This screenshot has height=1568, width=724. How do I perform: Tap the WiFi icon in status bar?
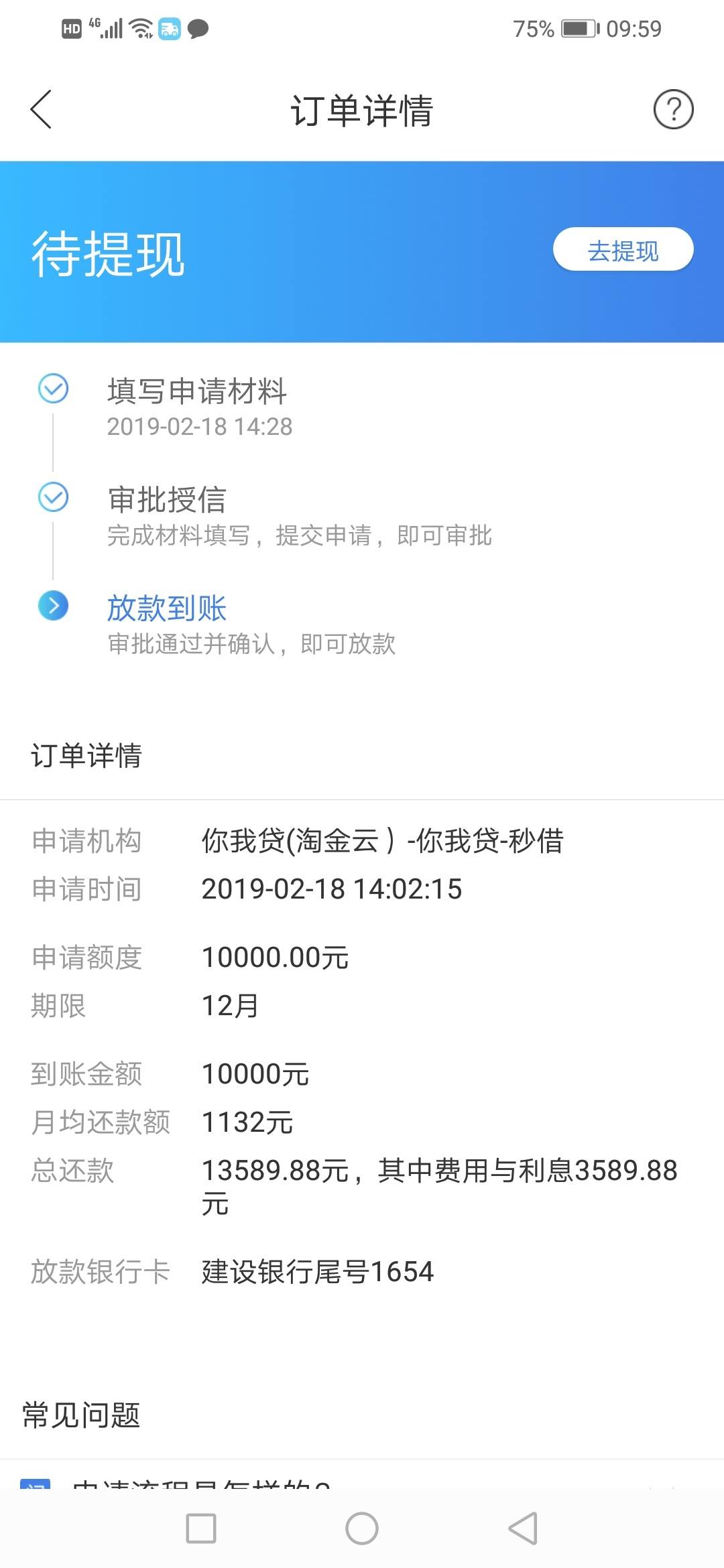tap(141, 28)
